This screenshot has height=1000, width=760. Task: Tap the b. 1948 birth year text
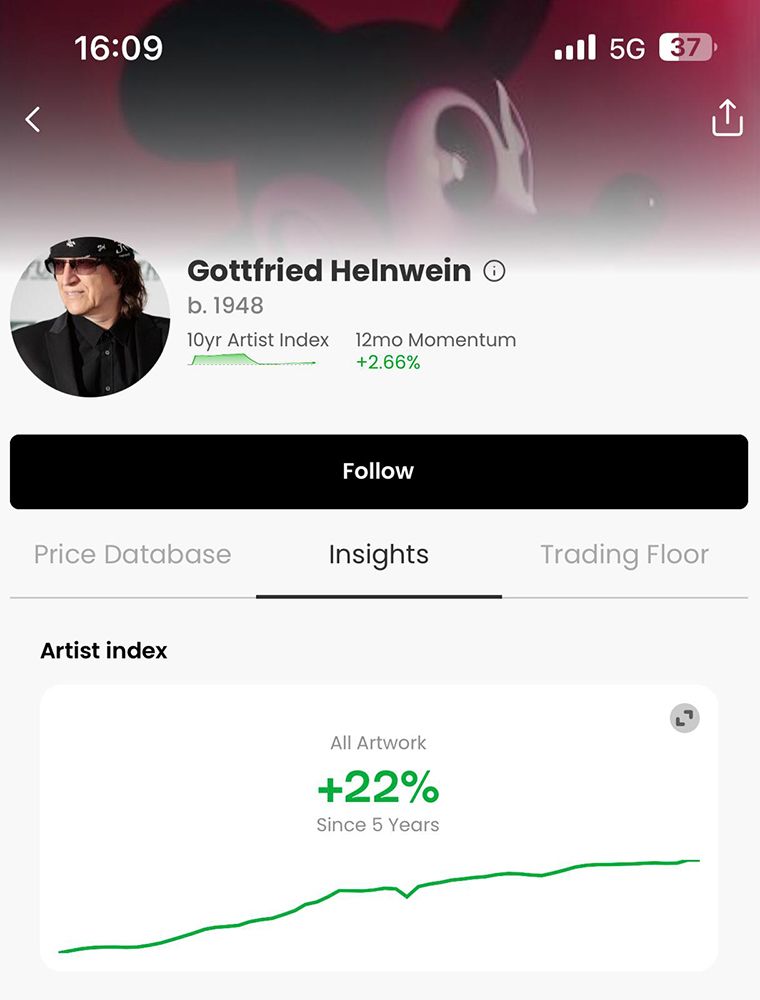[x=225, y=306]
